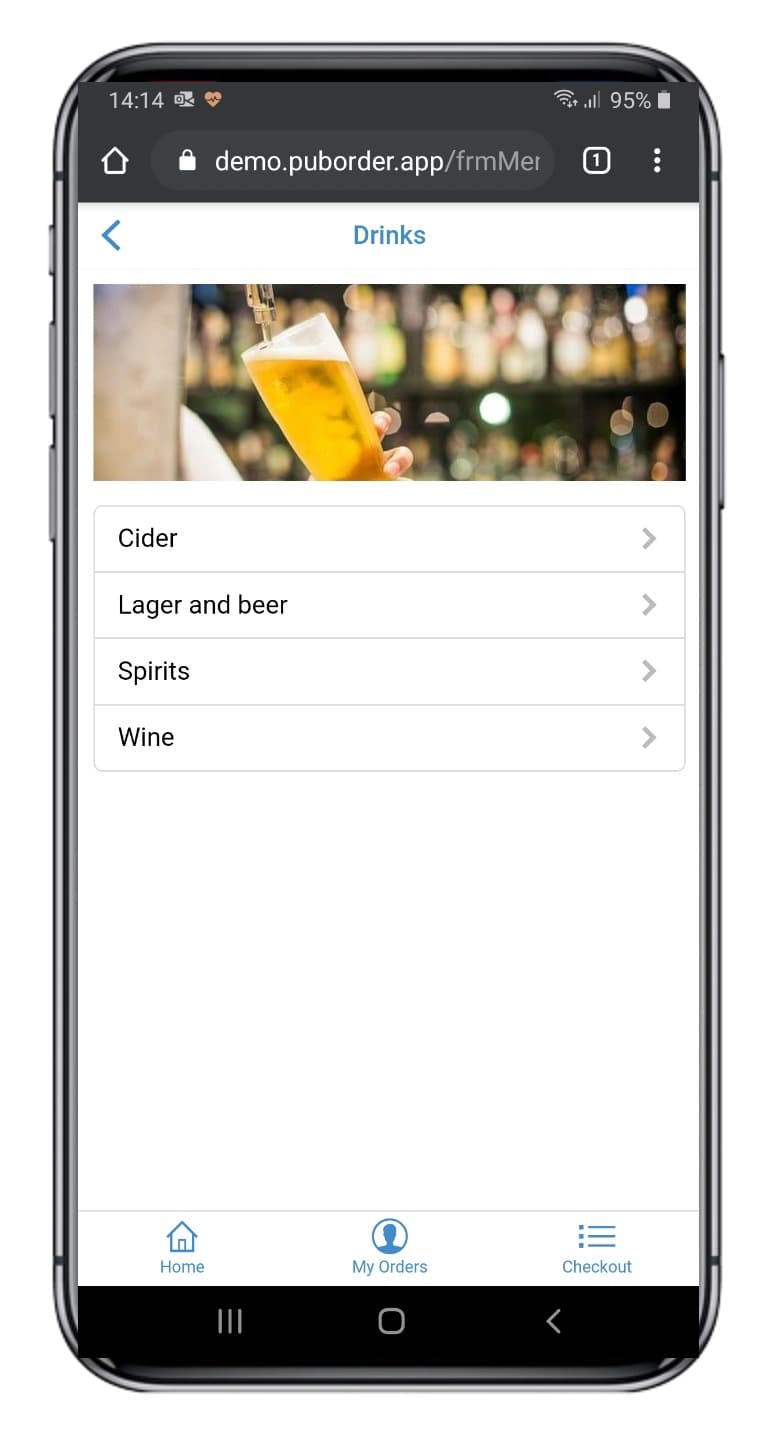
Task: Switch to the Home tab
Action: point(182,1248)
